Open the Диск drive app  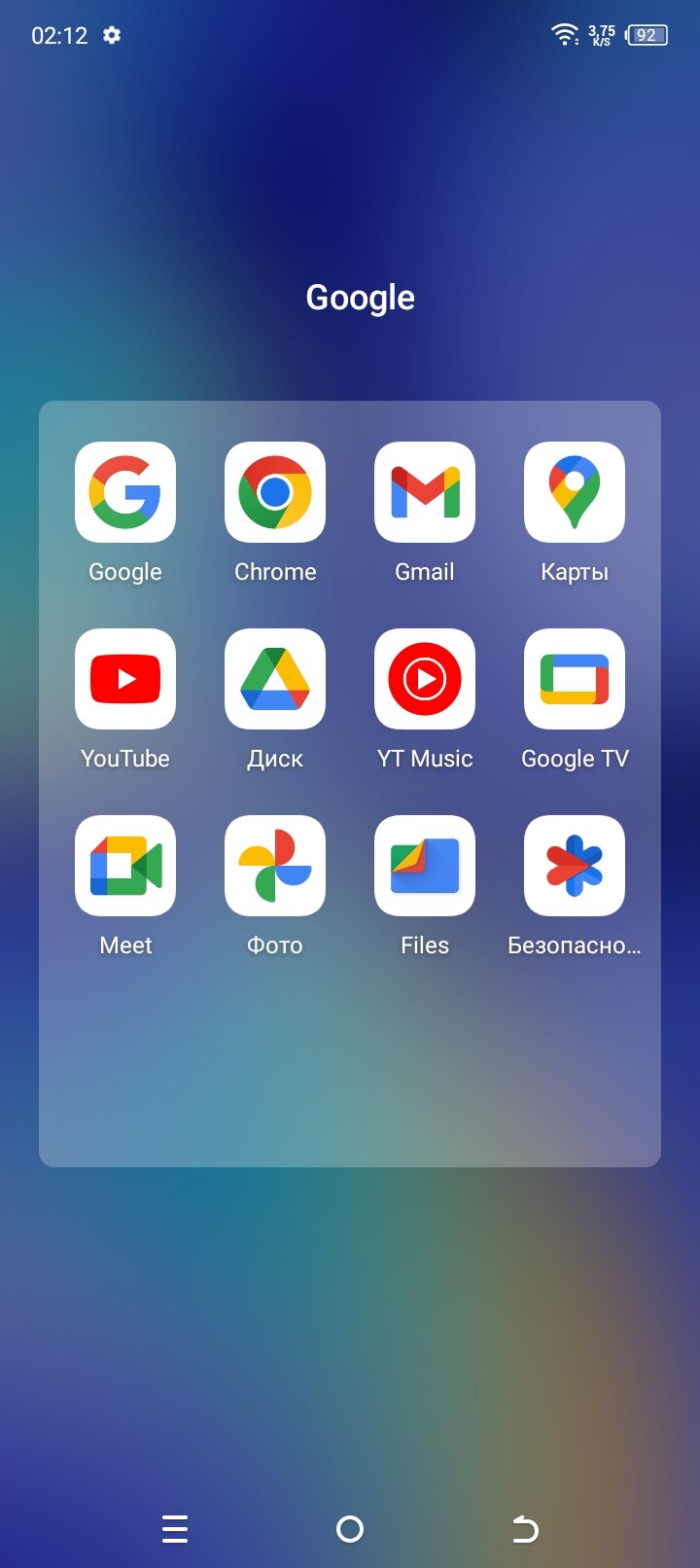pos(275,679)
